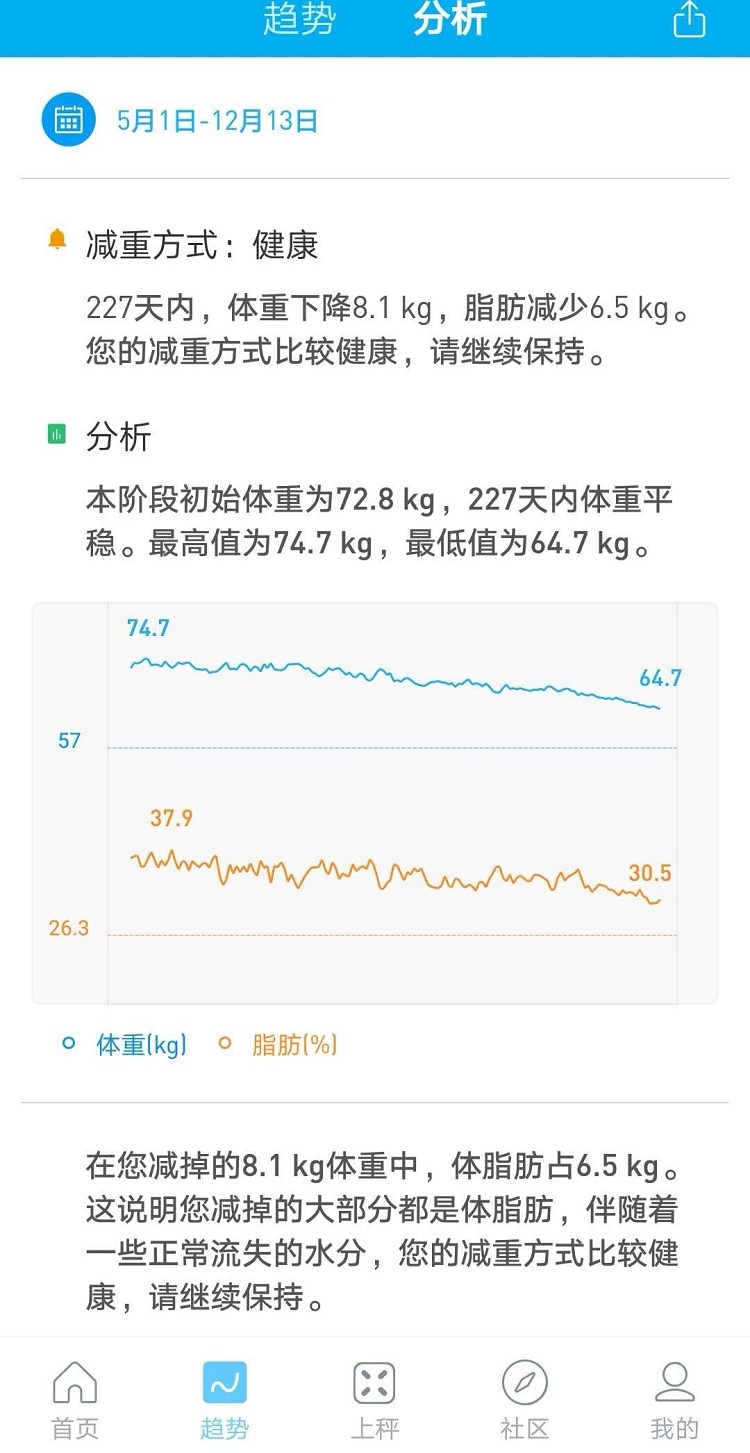Open the 趋势 bottom navigation tab

[224, 1400]
